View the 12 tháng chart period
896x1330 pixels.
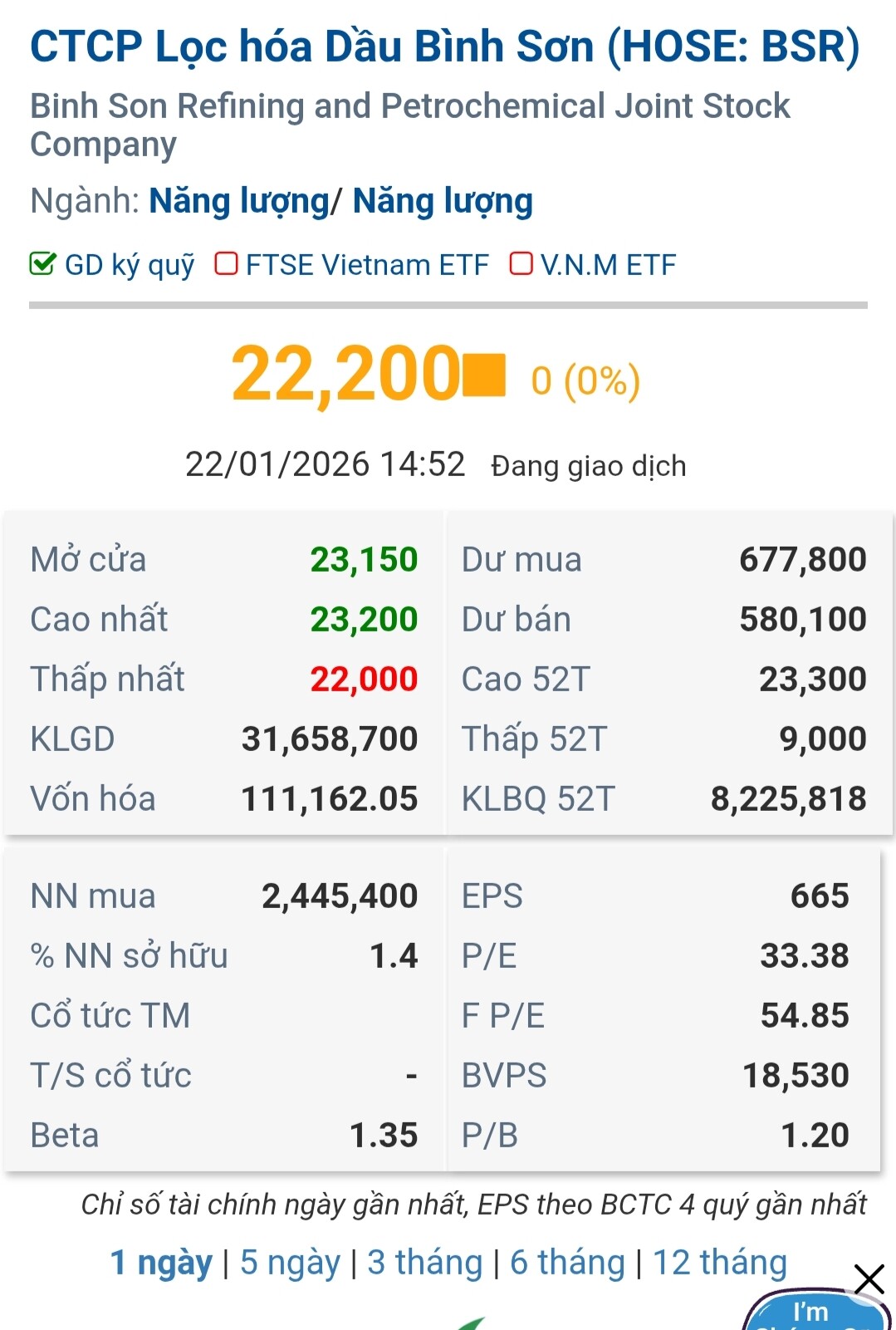tap(719, 1263)
